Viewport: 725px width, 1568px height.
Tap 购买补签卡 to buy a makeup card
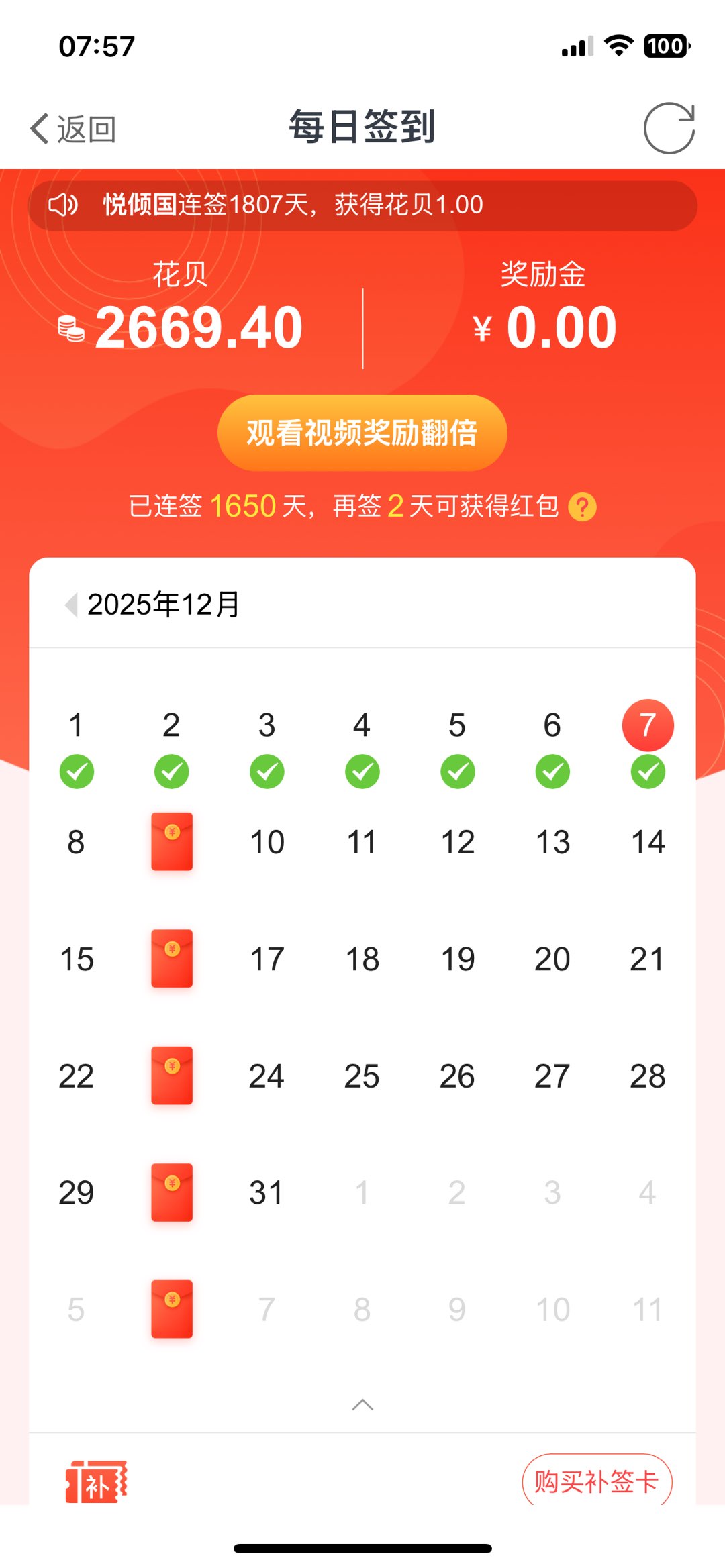coord(597,1481)
